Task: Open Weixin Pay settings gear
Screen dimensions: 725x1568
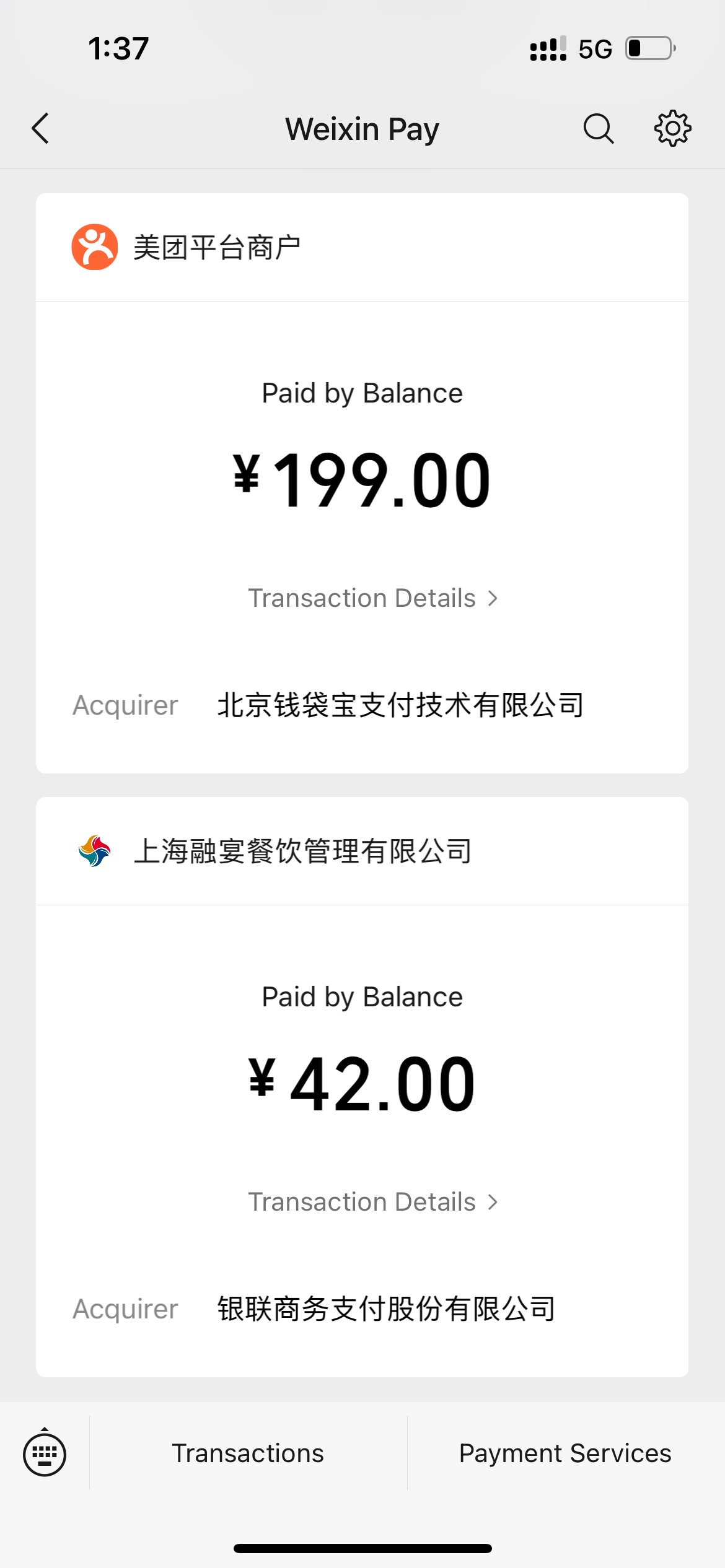Action: coord(673,129)
